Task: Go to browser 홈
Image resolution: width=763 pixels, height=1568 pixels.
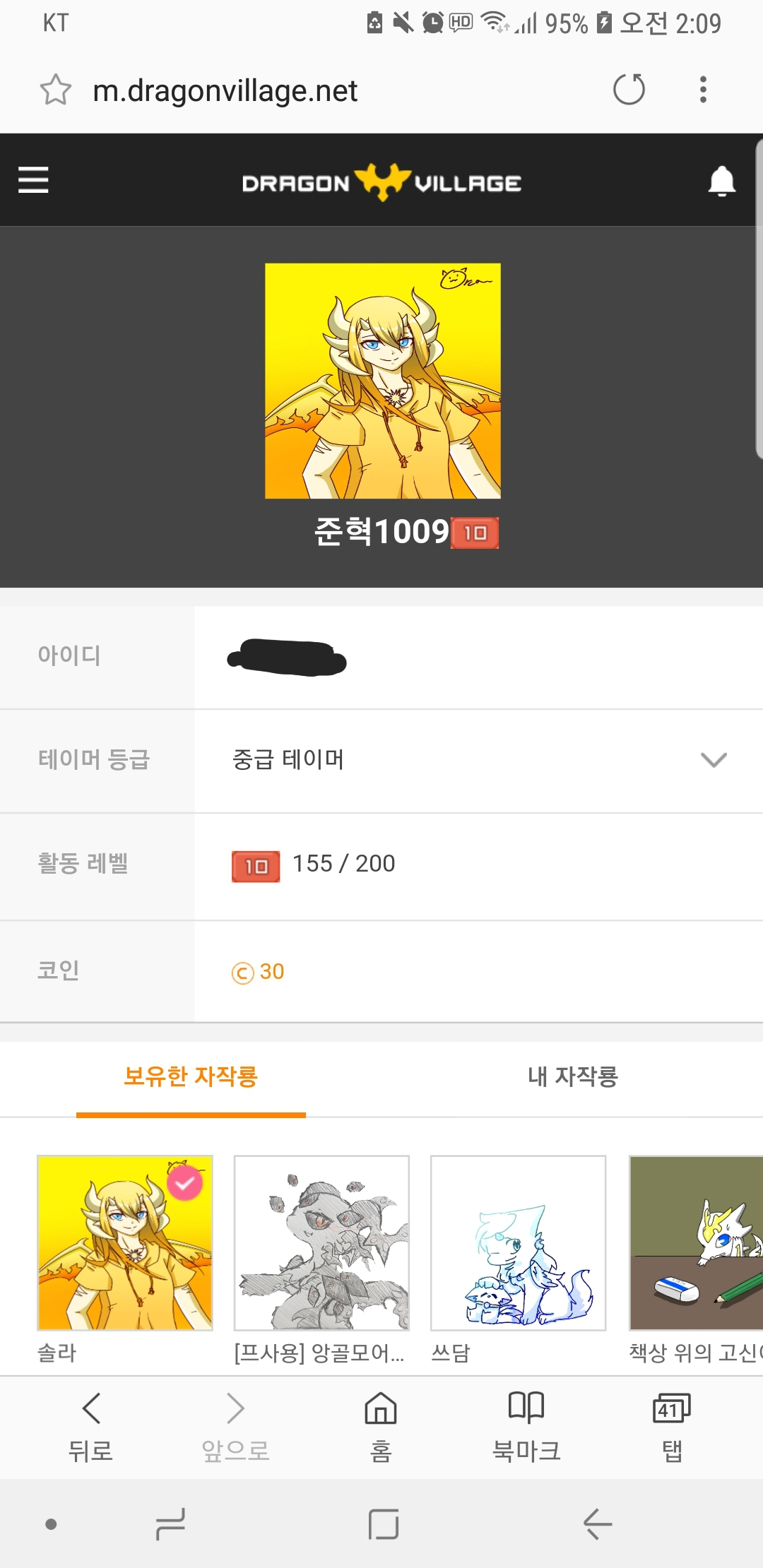Action: coord(381,1423)
